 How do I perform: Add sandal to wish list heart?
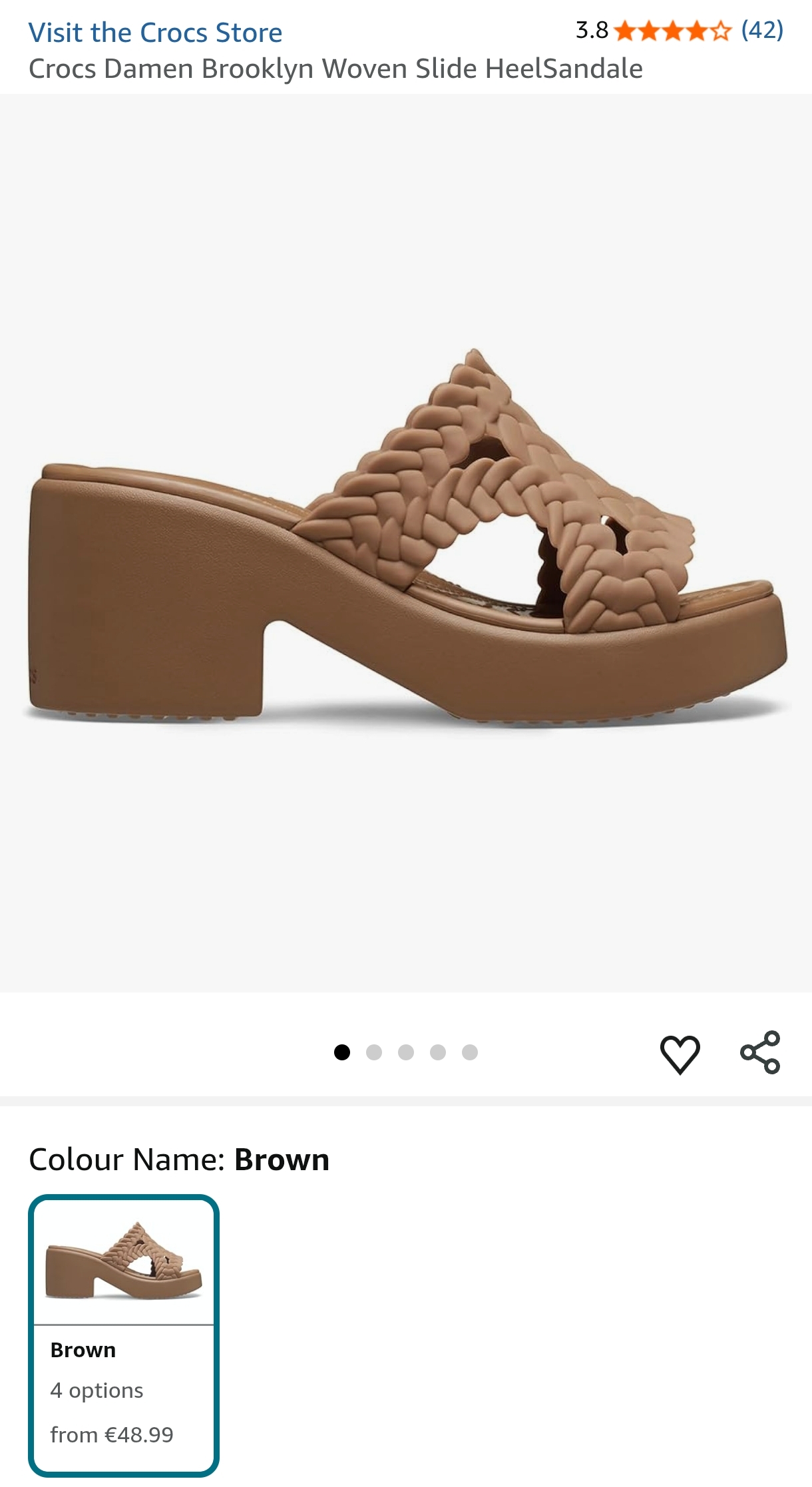(x=680, y=1054)
